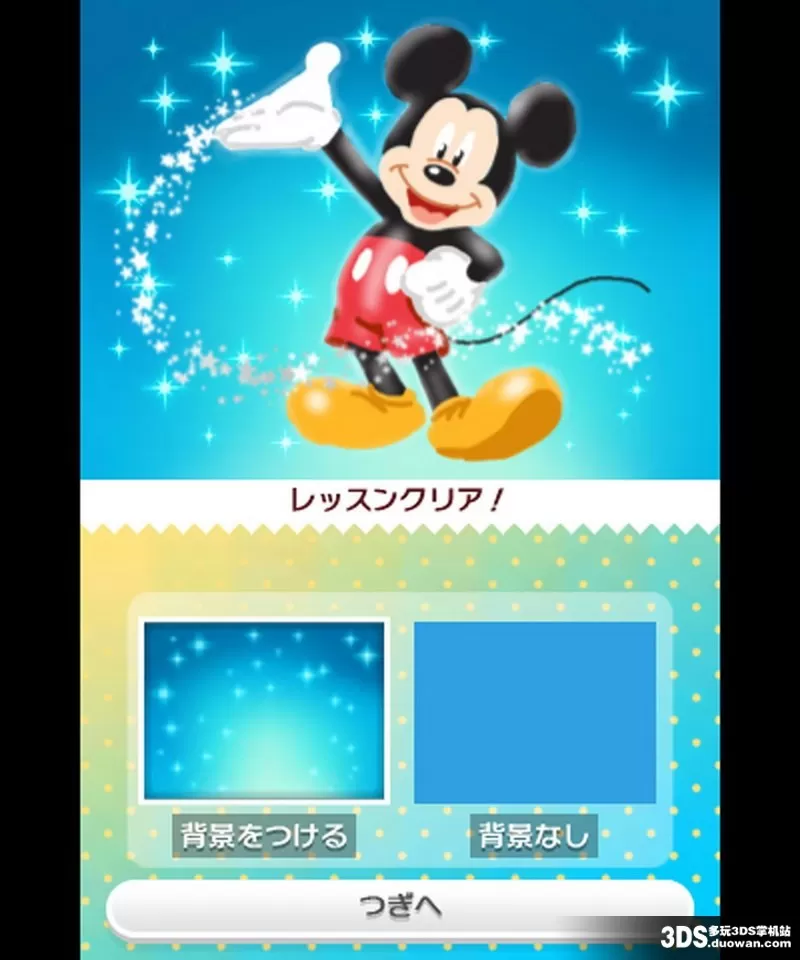Screen dimensions: 800x960
Task: Choose the plain blue 背景なし option
Action: 534,712
